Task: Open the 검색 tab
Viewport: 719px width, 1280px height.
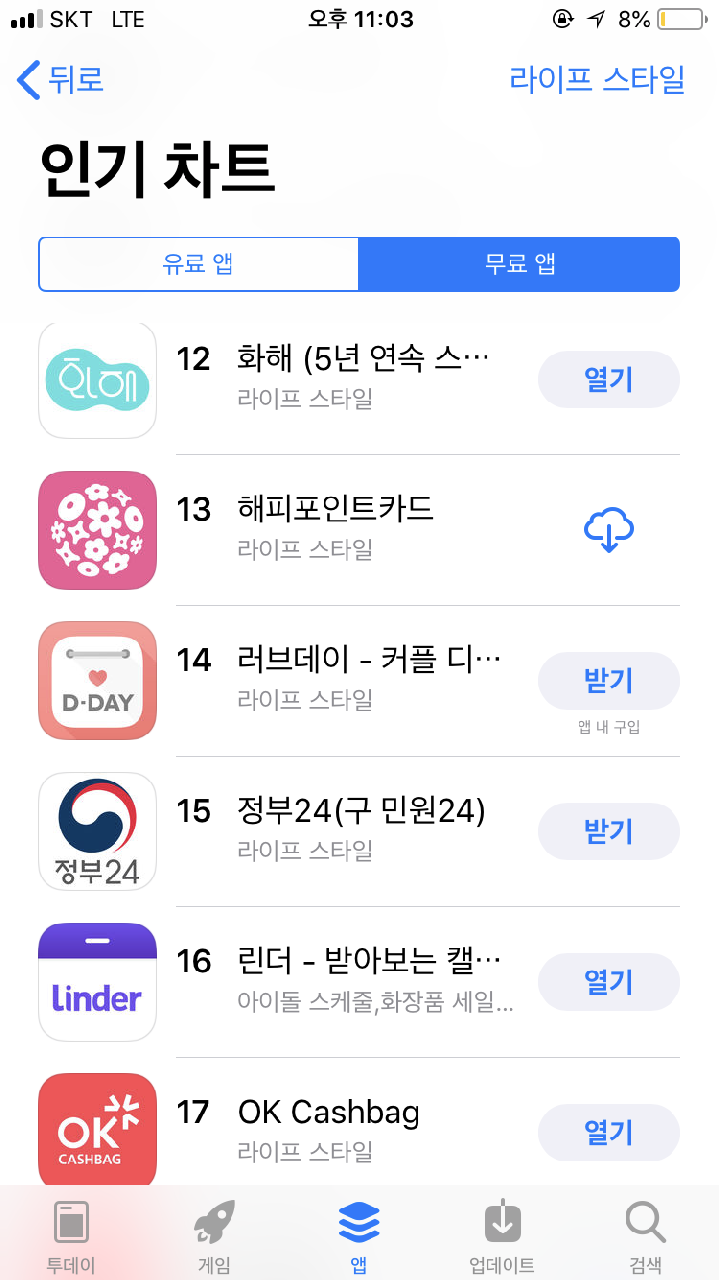Action: pos(645,1236)
